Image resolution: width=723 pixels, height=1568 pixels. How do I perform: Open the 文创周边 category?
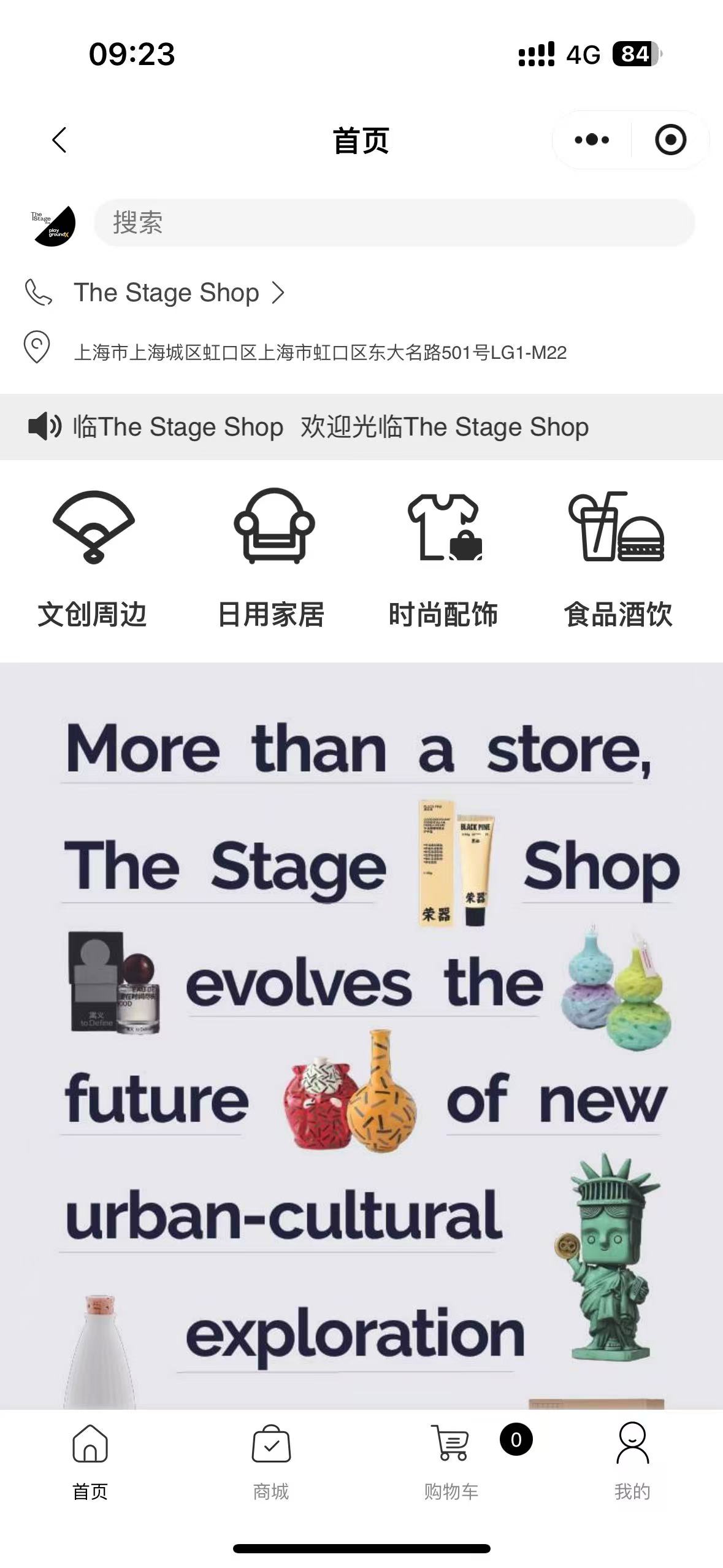coord(93,558)
